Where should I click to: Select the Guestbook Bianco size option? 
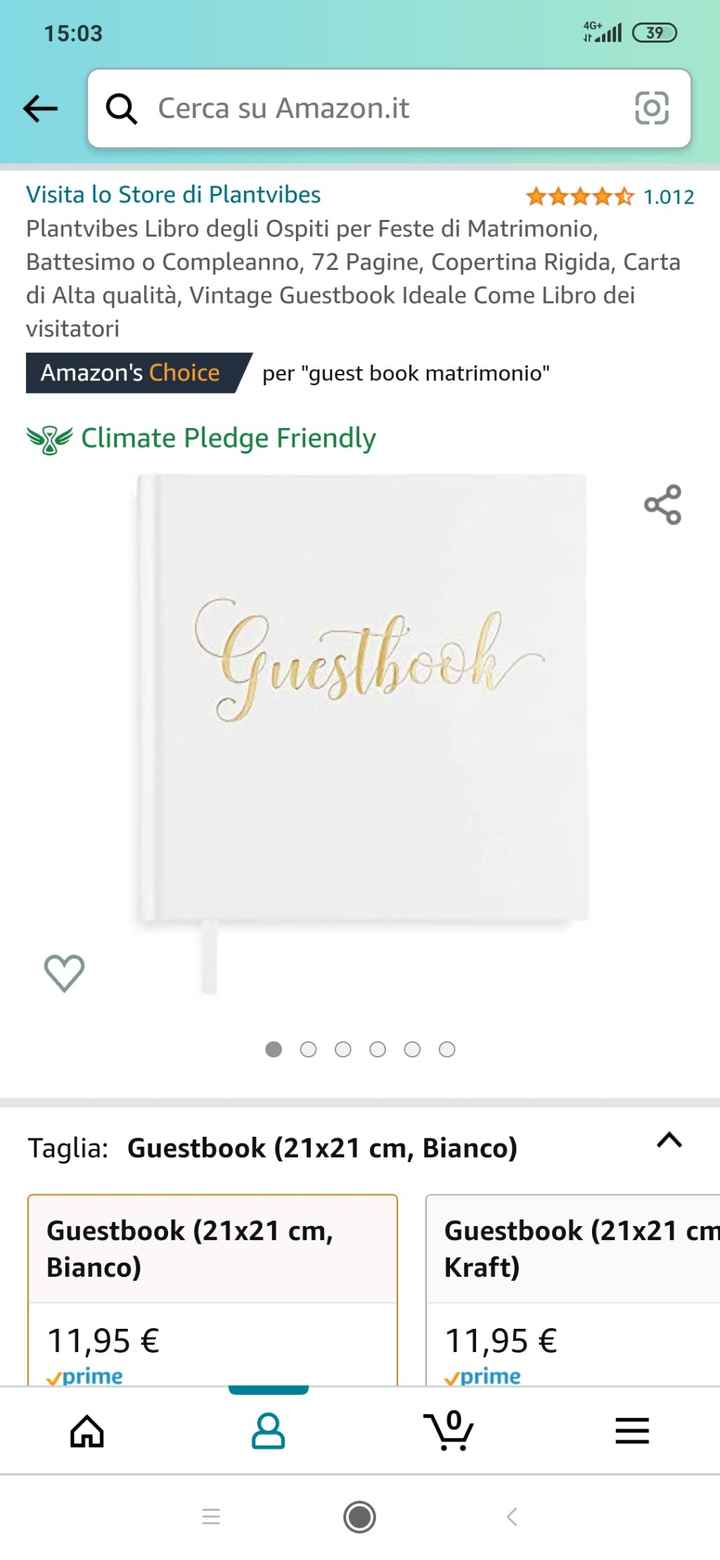pos(212,1290)
